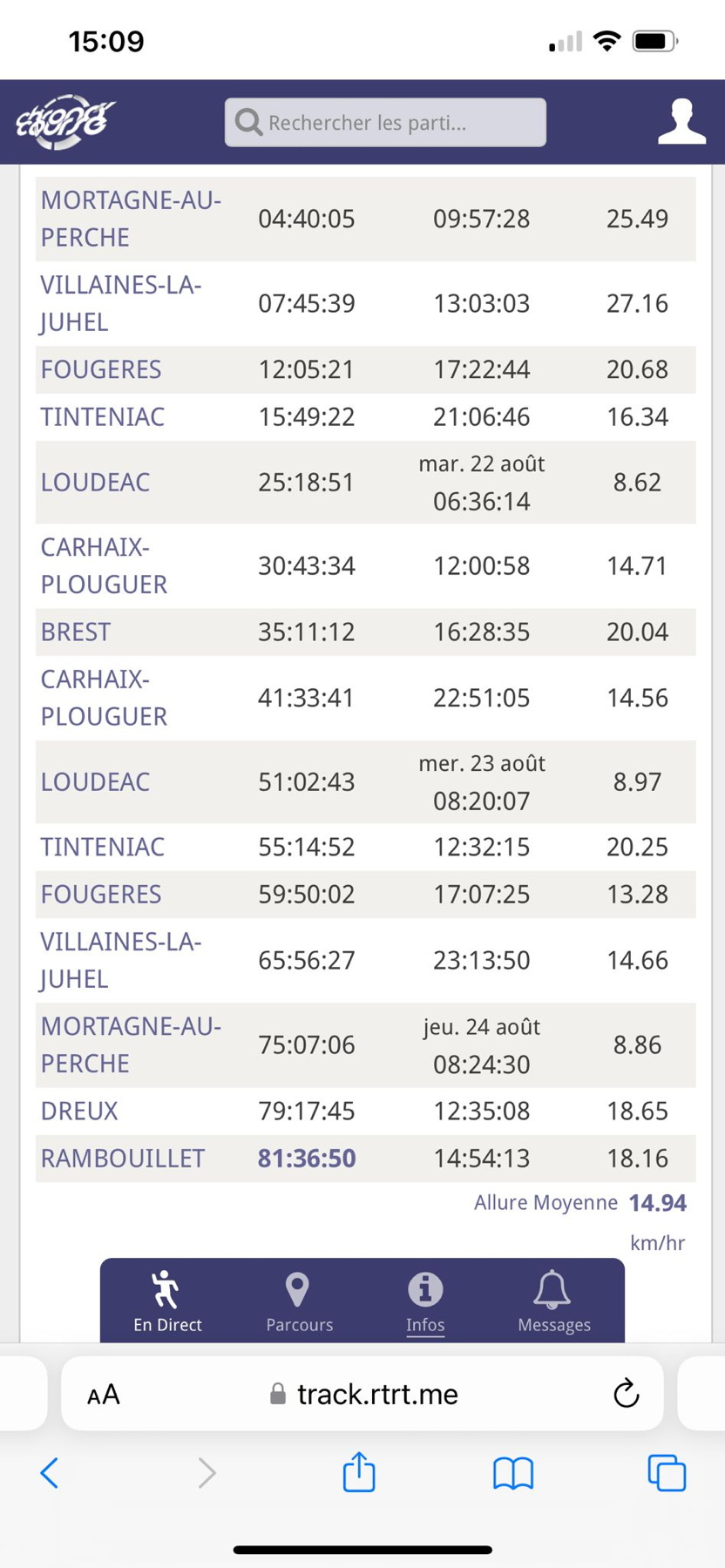This screenshot has width=725, height=1568.
Task: Switch to the En Direct tab
Action: [x=166, y=1301]
